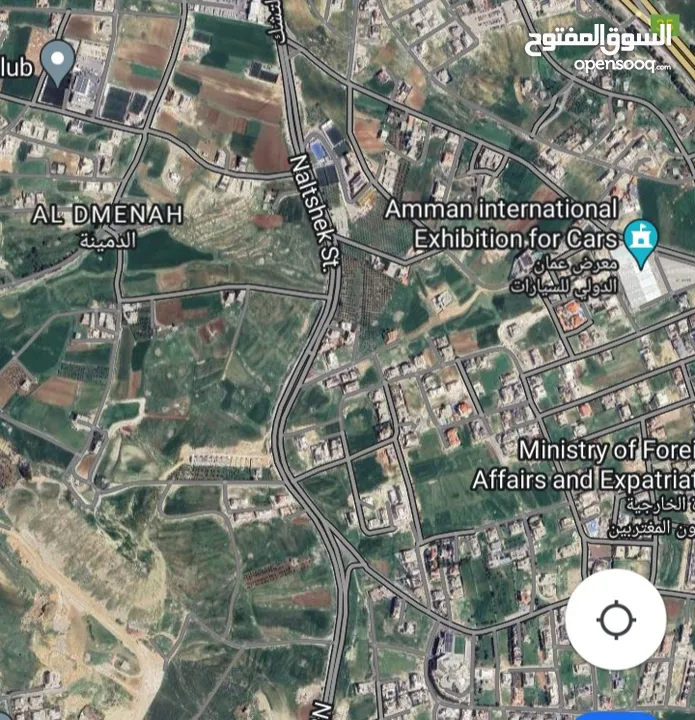Center the map on my location
This screenshot has width=695, height=720.
pyautogui.click(x=615, y=620)
